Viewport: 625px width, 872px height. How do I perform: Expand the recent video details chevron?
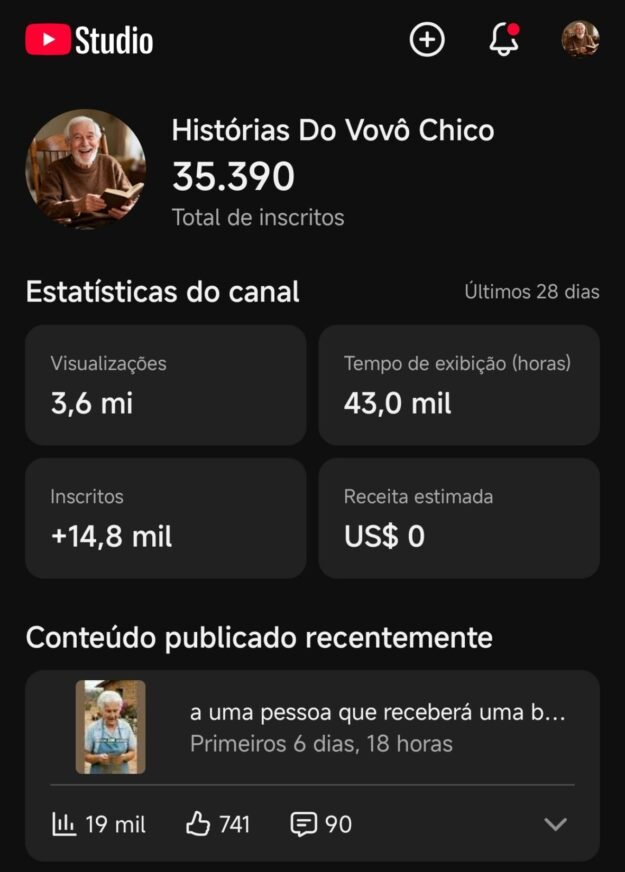tap(555, 824)
